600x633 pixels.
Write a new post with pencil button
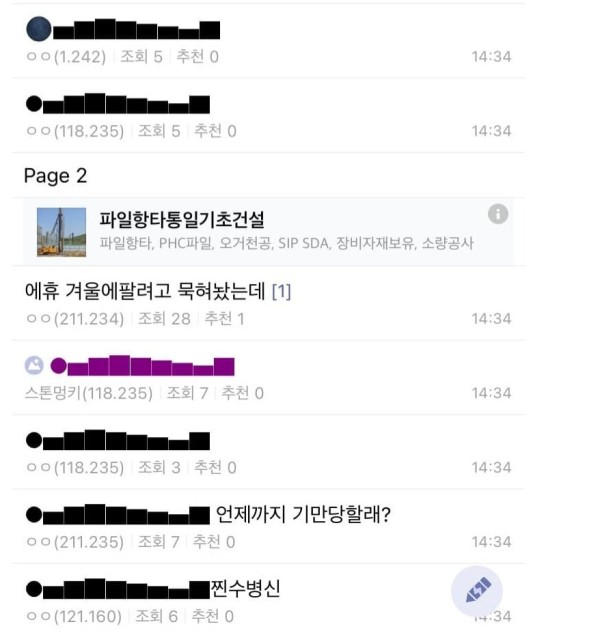476,590
